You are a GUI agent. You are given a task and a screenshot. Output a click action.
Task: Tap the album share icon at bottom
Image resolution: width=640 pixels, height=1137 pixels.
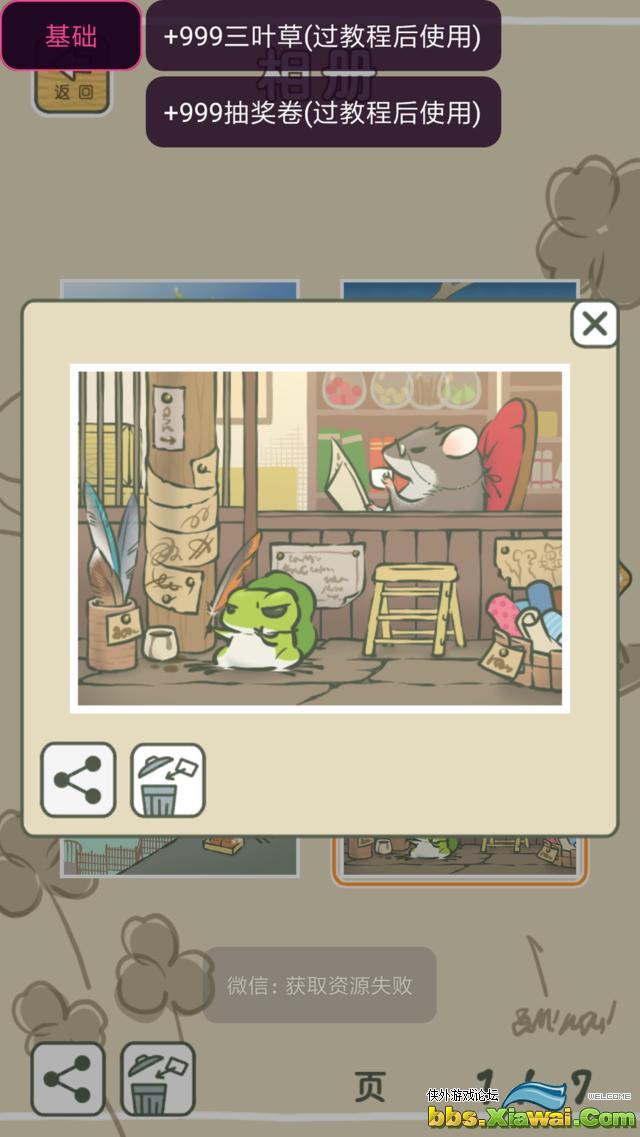[67, 1079]
